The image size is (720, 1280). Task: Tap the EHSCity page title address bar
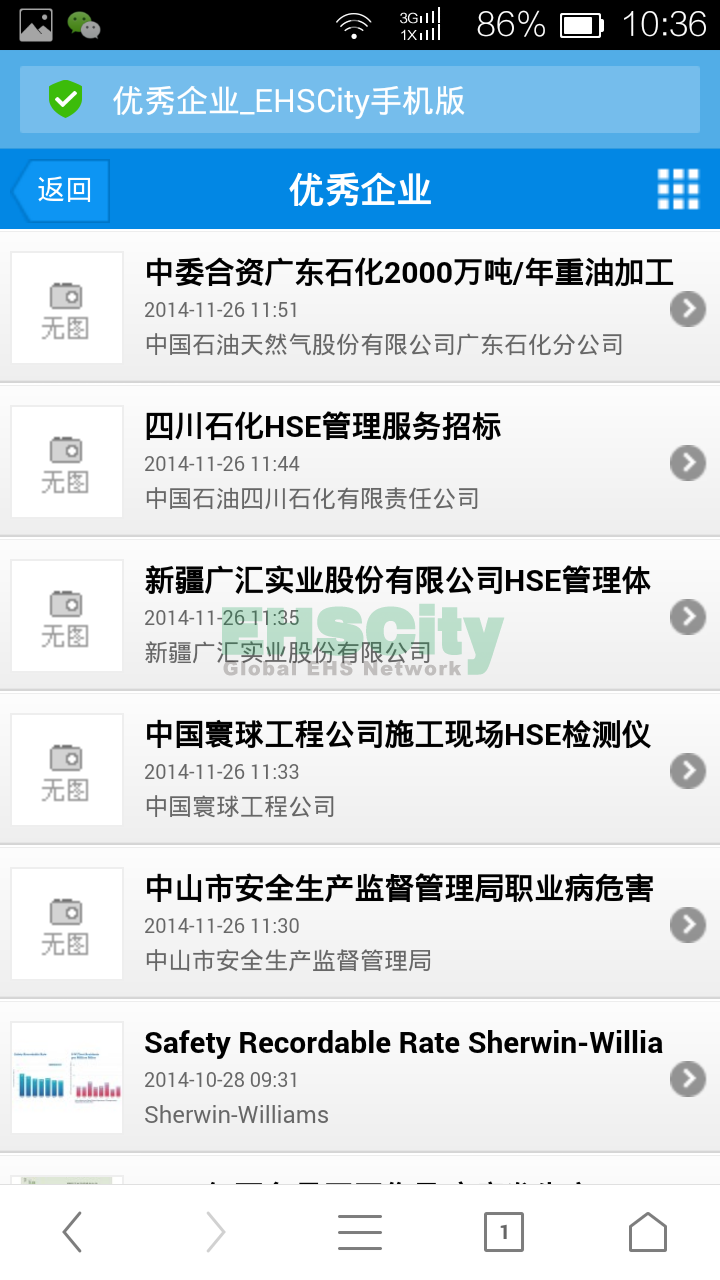(x=360, y=101)
